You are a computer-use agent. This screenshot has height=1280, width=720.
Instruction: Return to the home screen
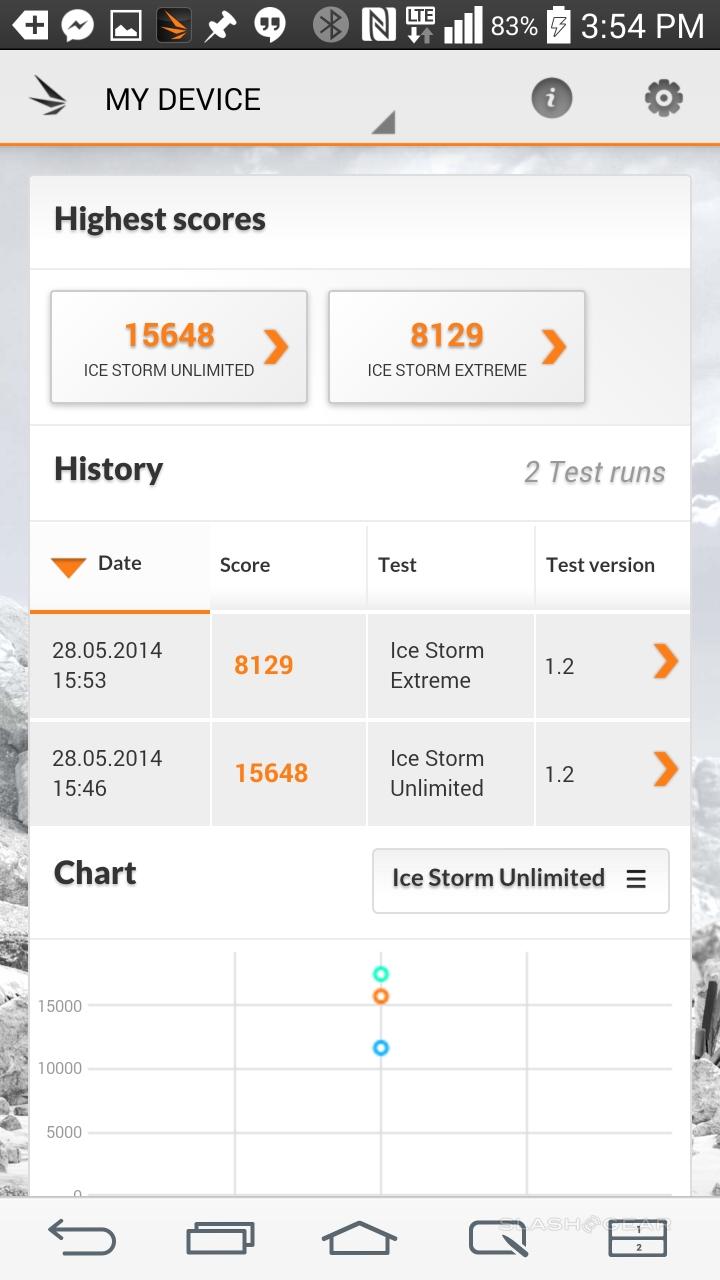(x=359, y=1238)
